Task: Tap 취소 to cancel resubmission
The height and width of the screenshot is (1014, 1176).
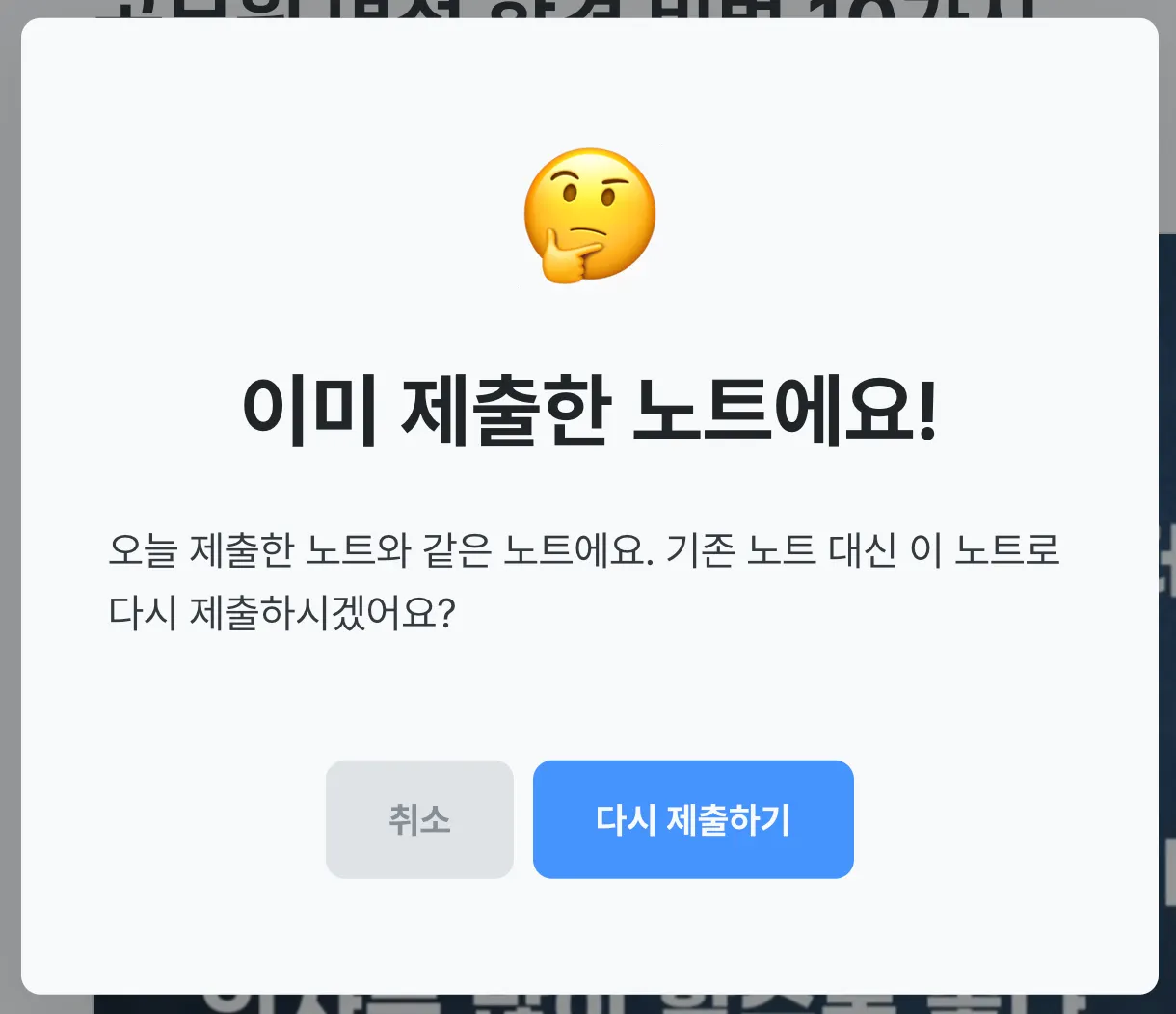Action: 419,819
